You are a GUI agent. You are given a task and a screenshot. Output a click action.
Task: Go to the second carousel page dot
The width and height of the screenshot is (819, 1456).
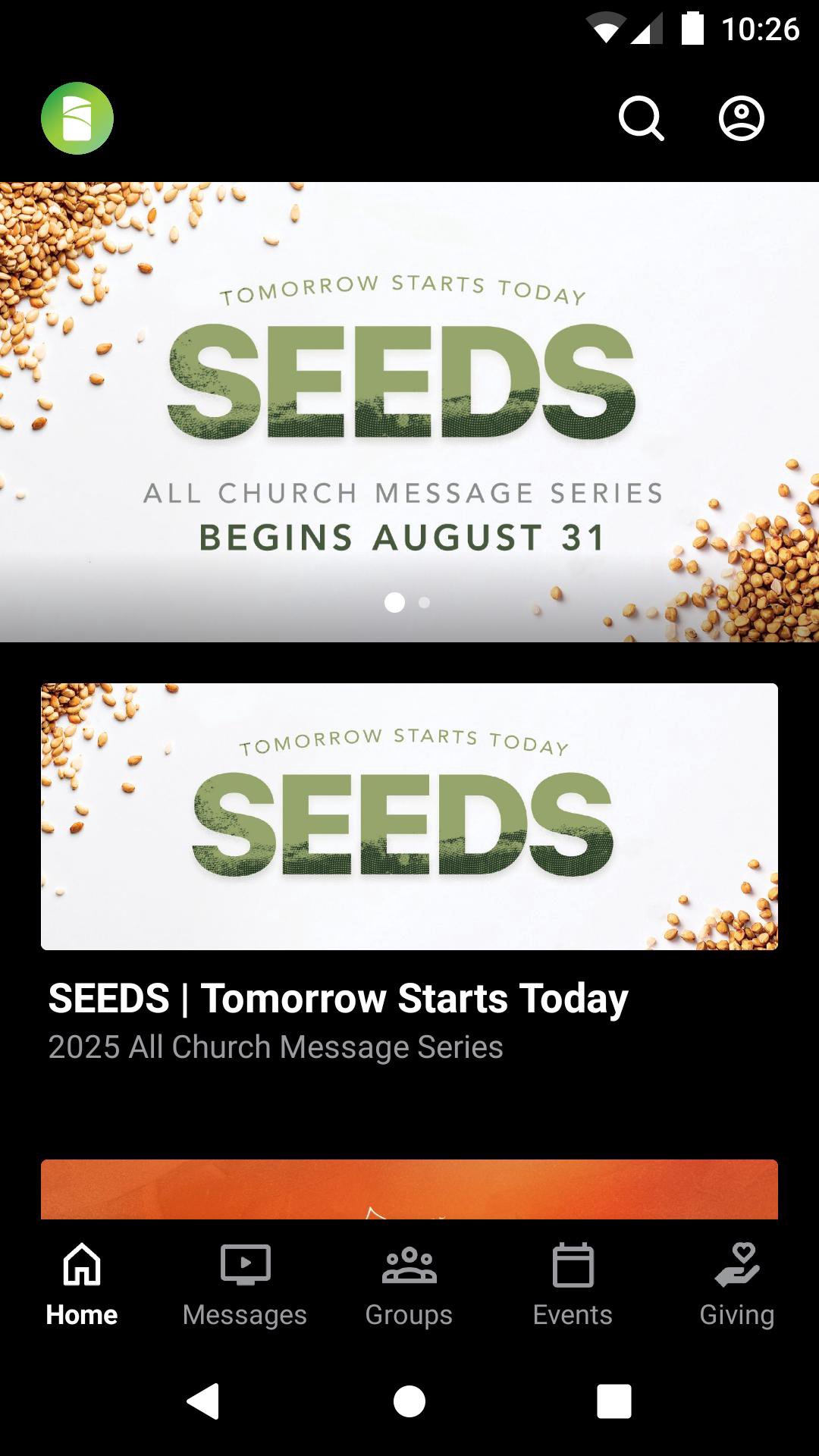tap(425, 603)
